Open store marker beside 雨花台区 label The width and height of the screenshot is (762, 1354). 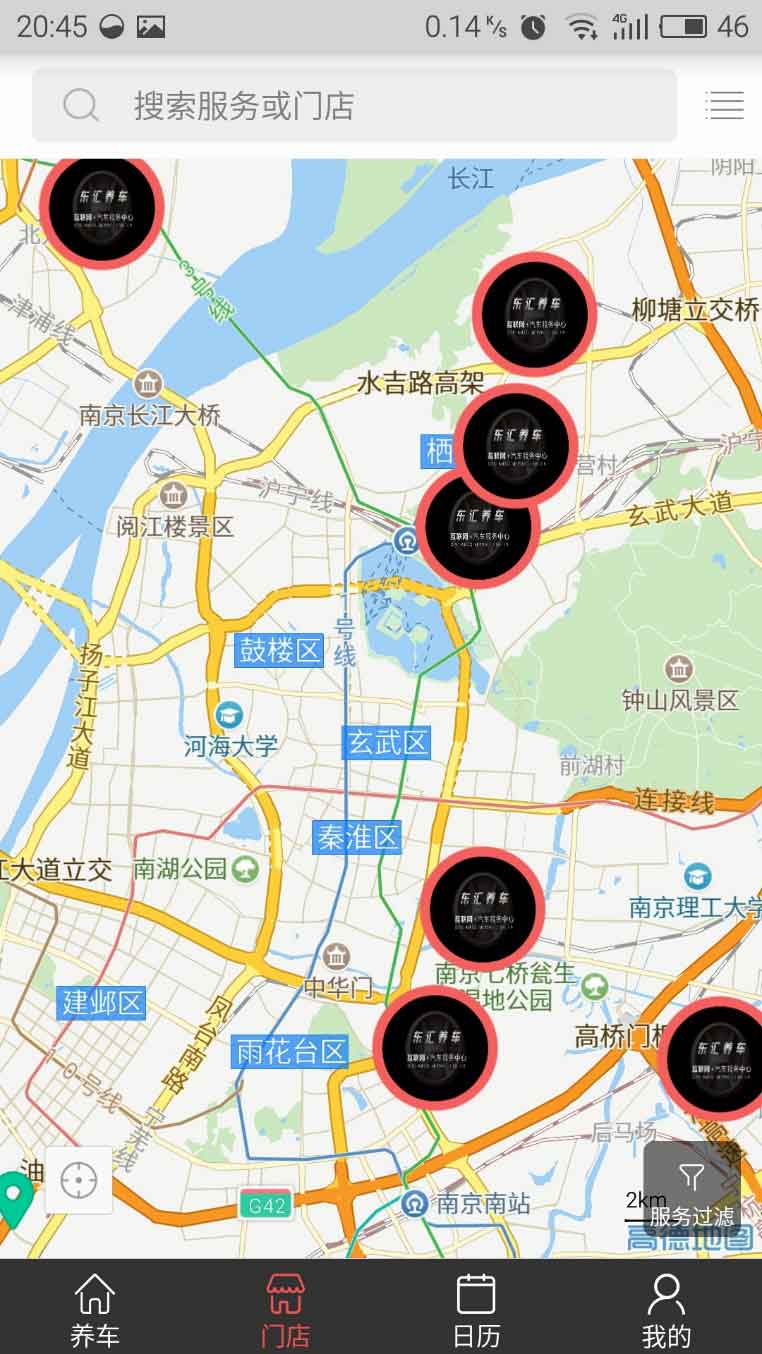(436, 1046)
